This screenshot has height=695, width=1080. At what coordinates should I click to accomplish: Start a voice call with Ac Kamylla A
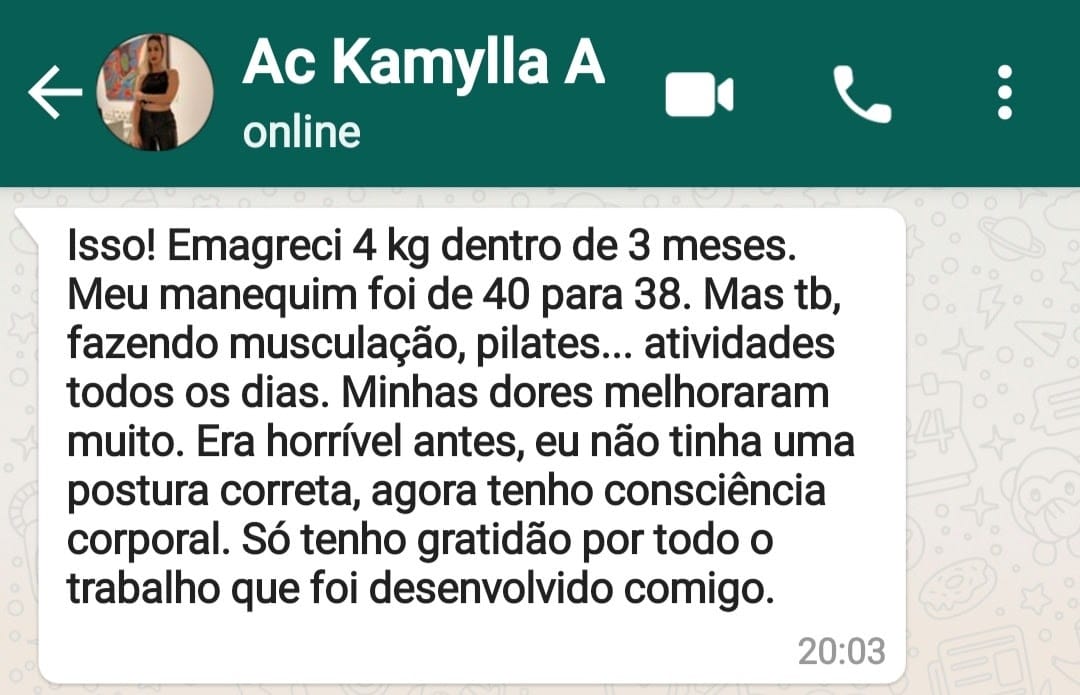coord(862,95)
